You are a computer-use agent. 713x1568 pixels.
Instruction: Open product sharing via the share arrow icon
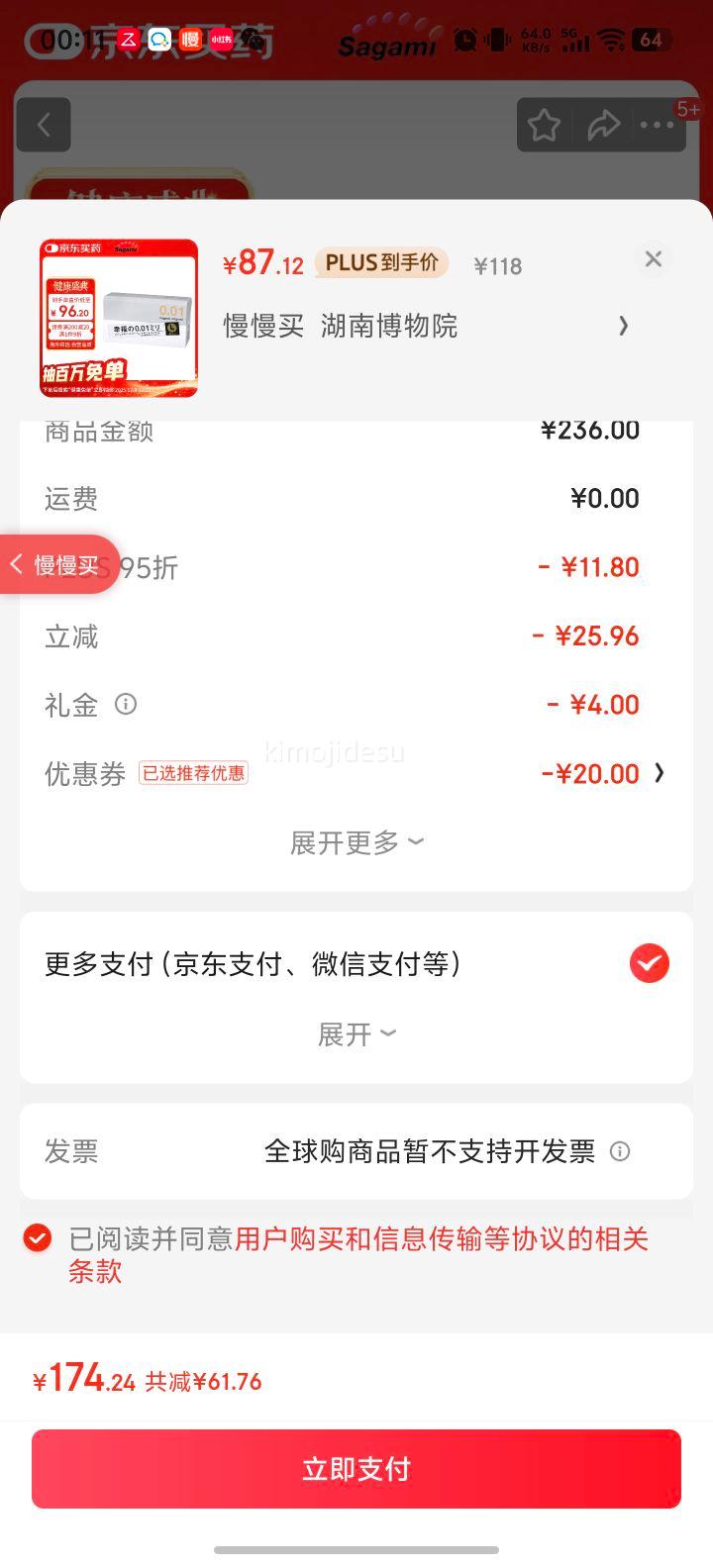pyautogui.click(x=604, y=125)
